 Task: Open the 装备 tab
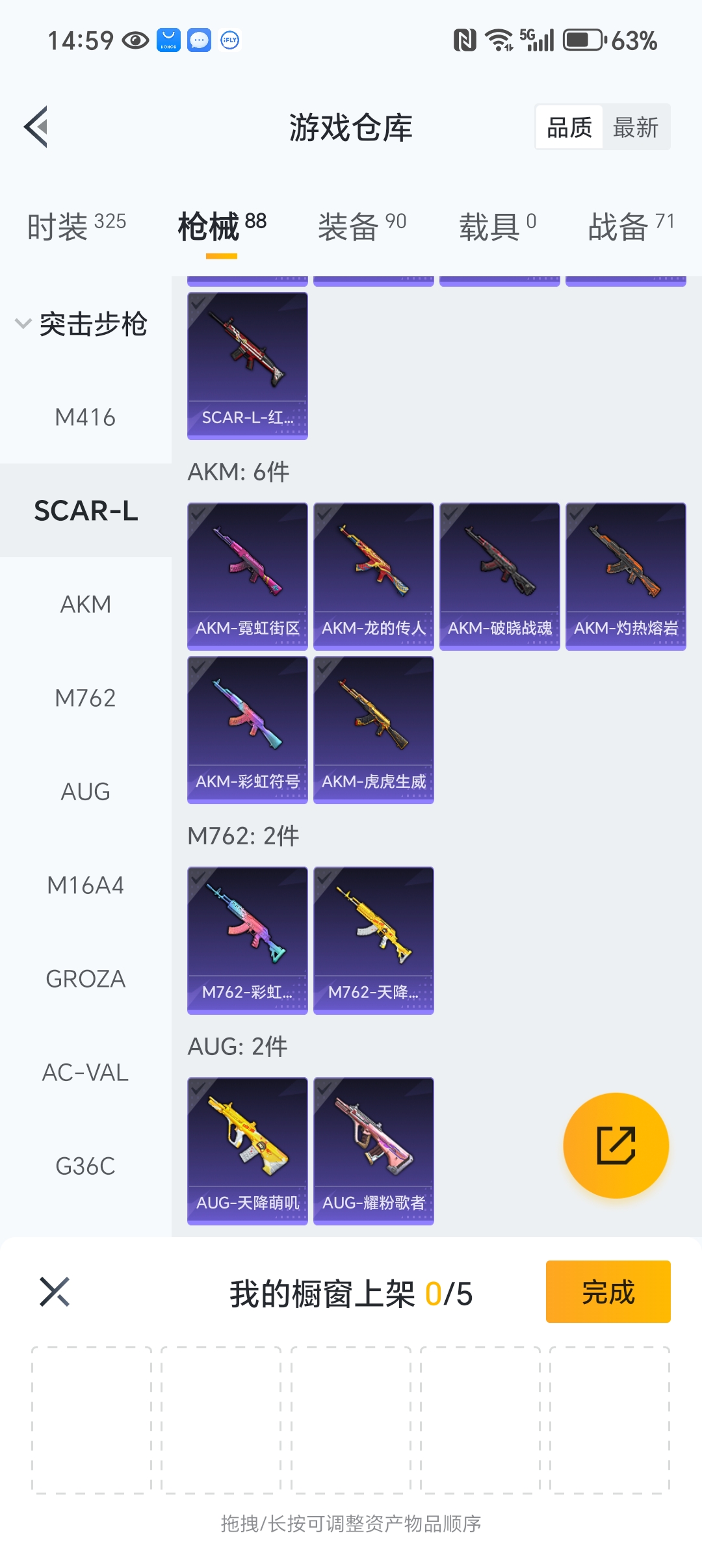click(x=361, y=226)
